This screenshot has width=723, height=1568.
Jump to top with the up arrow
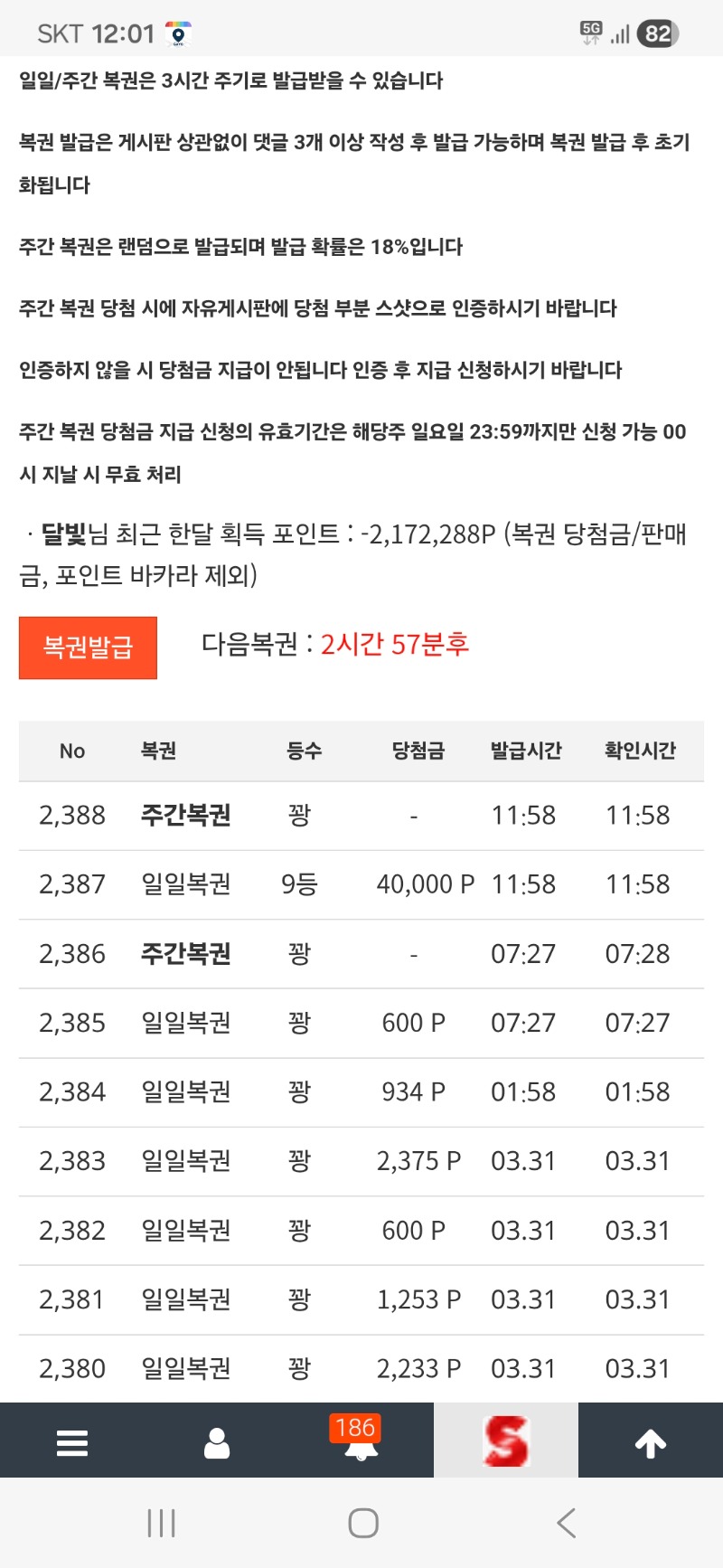[651, 1443]
